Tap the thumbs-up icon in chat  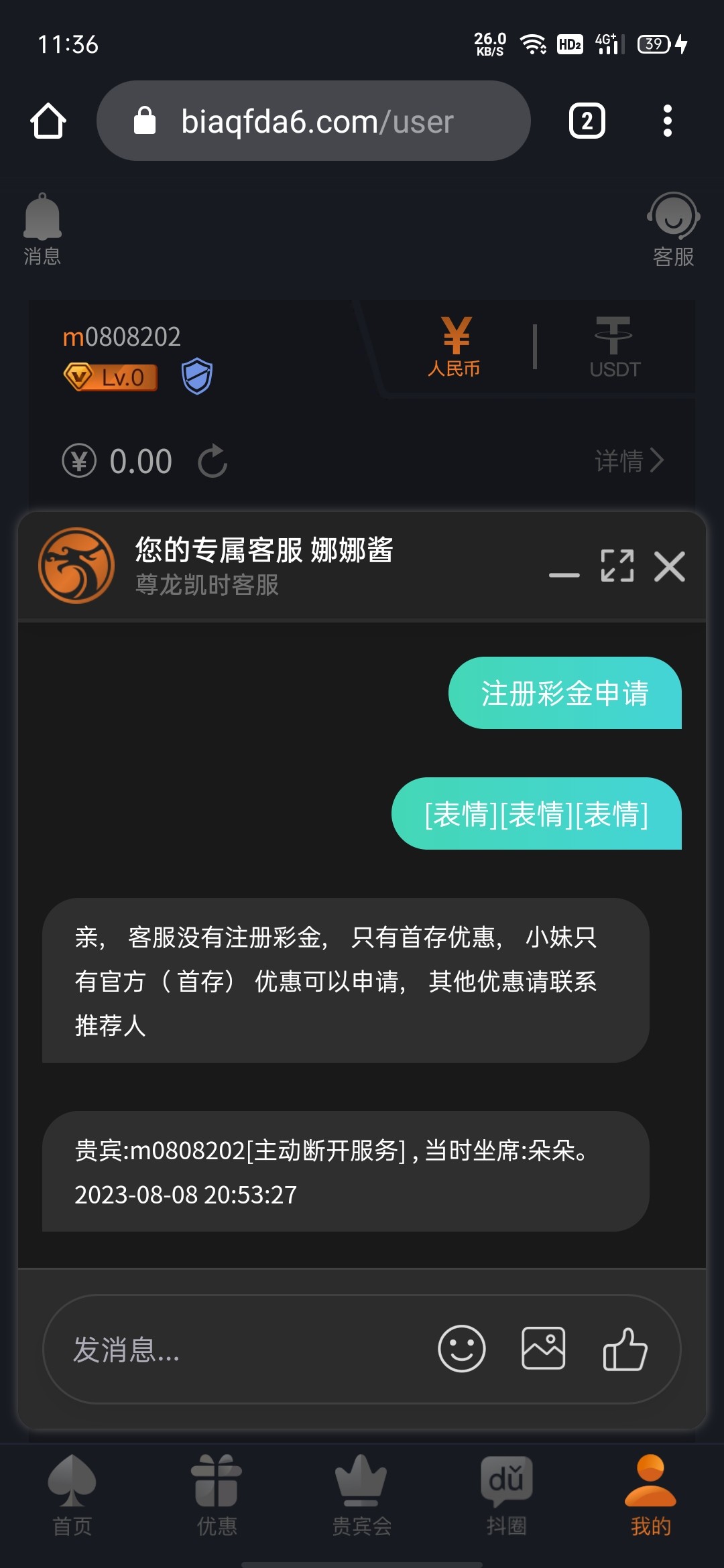pyautogui.click(x=625, y=1349)
